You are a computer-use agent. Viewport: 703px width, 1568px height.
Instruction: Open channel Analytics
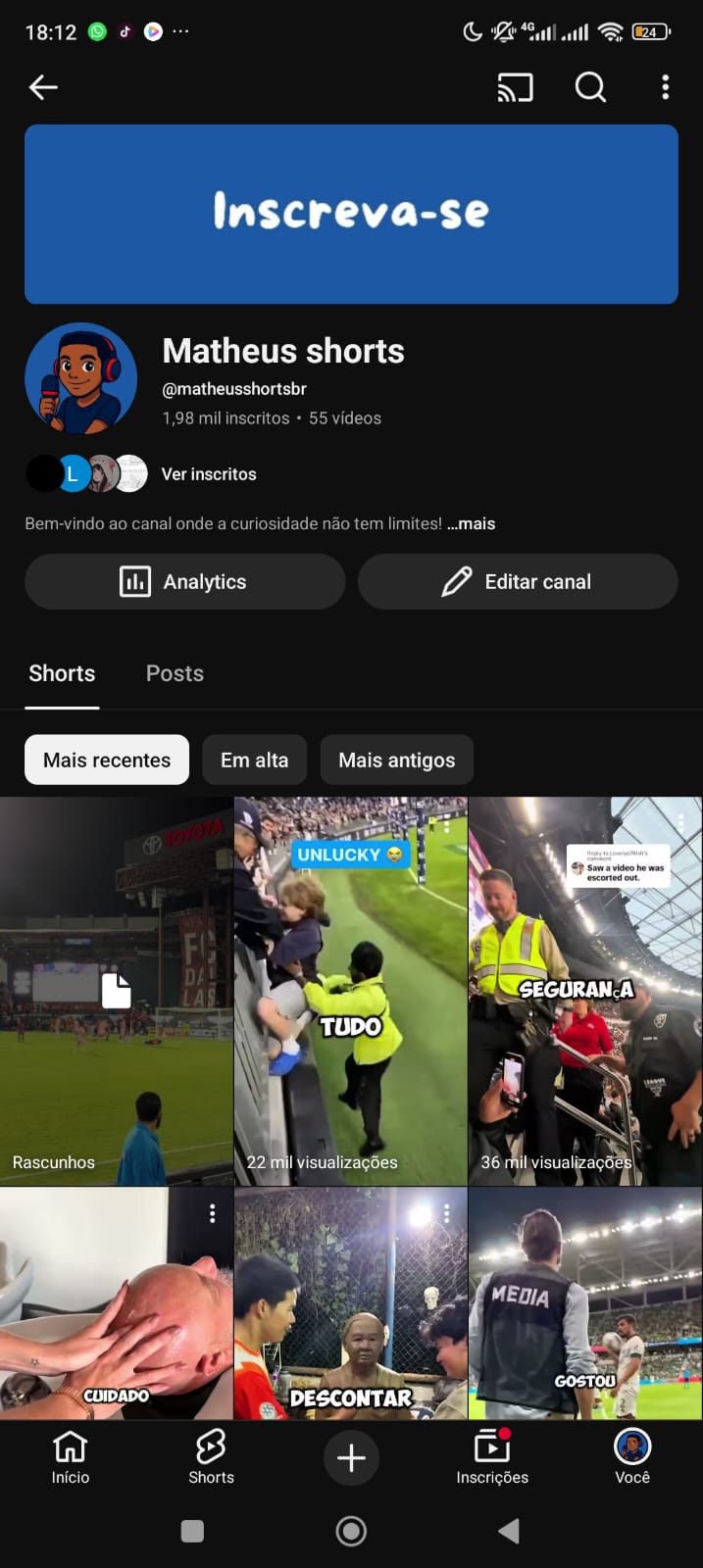(x=184, y=581)
